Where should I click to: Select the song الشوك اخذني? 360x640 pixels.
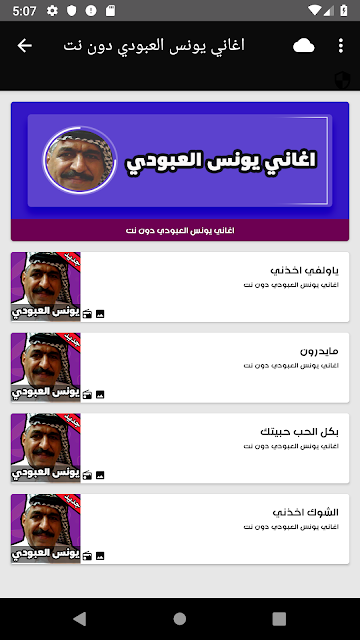pos(180,529)
